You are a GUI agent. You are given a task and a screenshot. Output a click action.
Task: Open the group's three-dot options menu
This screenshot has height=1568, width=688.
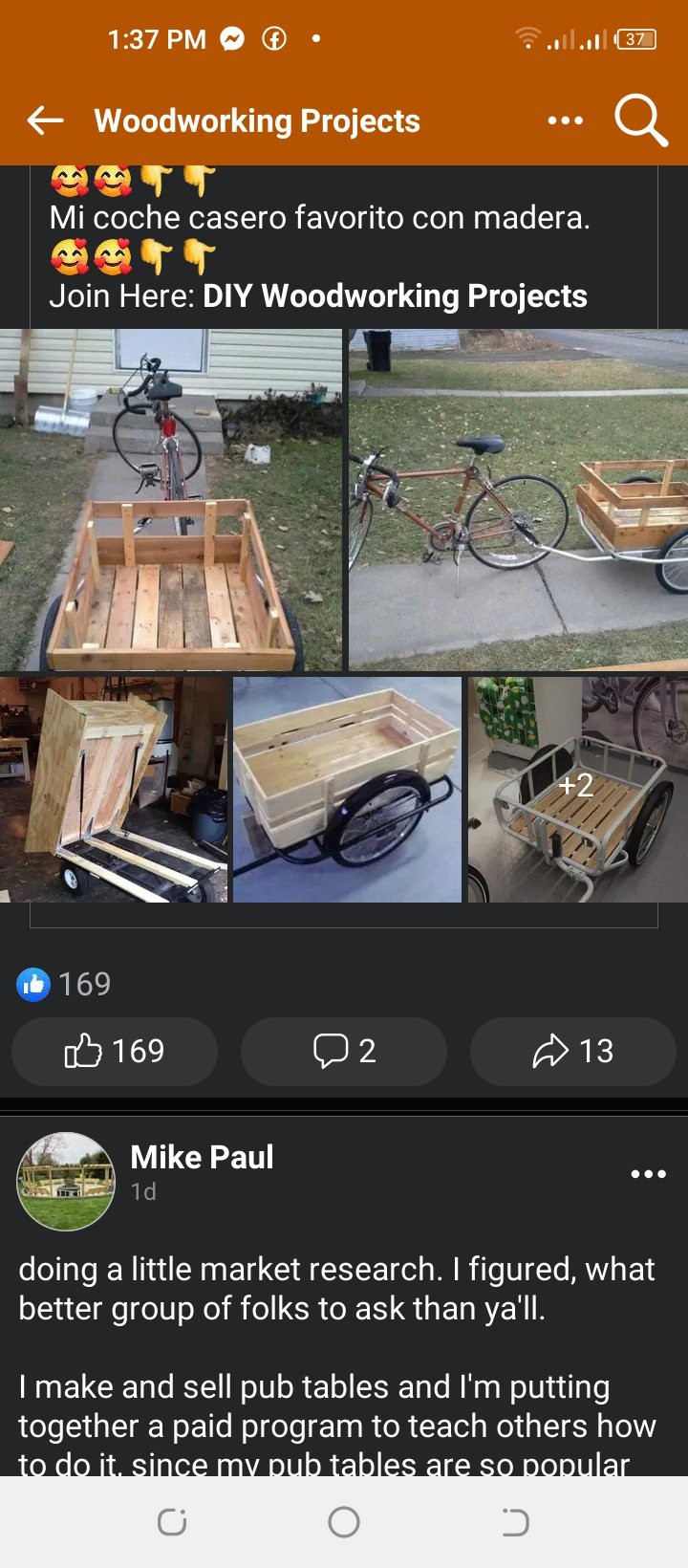565,120
